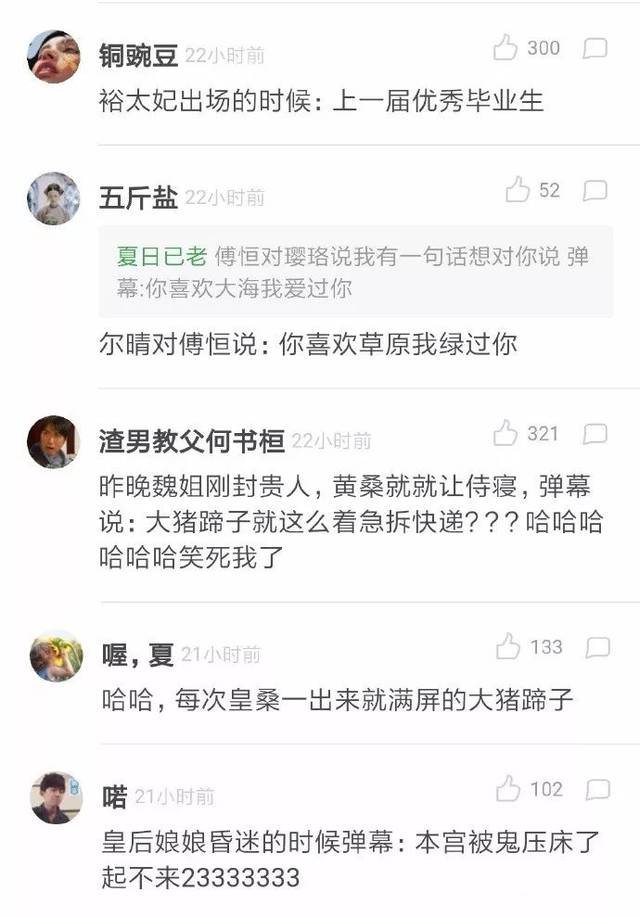Open 铜豌豆's profile avatar

(x=53, y=56)
